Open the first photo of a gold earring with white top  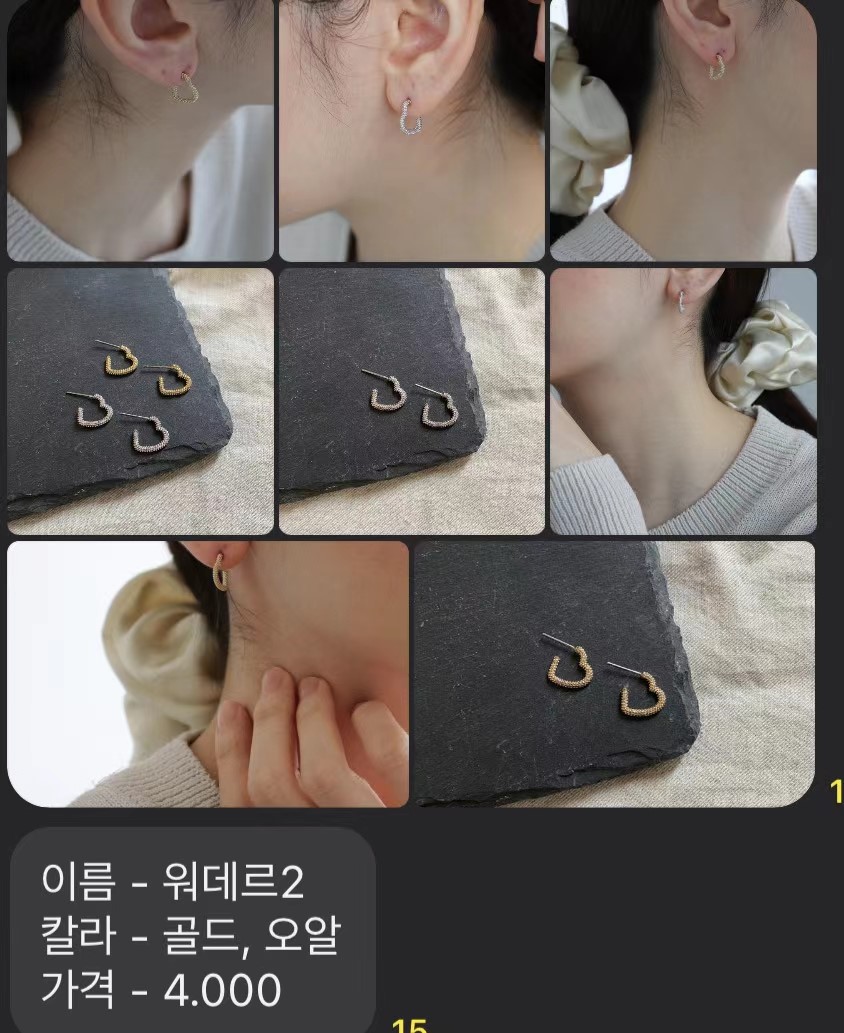[x=140, y=130]
